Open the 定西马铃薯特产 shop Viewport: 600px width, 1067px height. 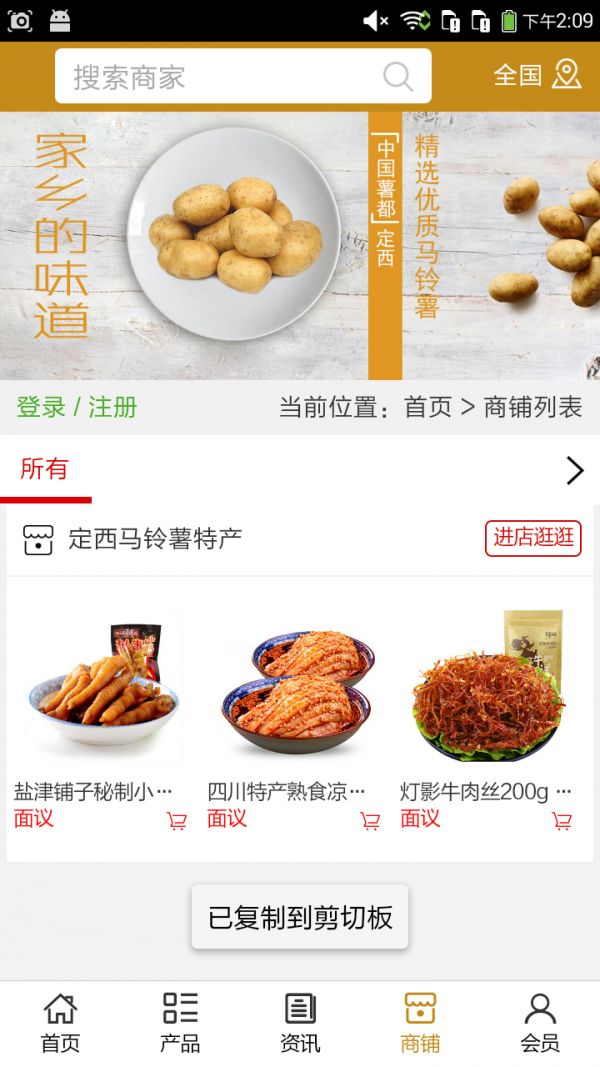(x=155, y=539)
